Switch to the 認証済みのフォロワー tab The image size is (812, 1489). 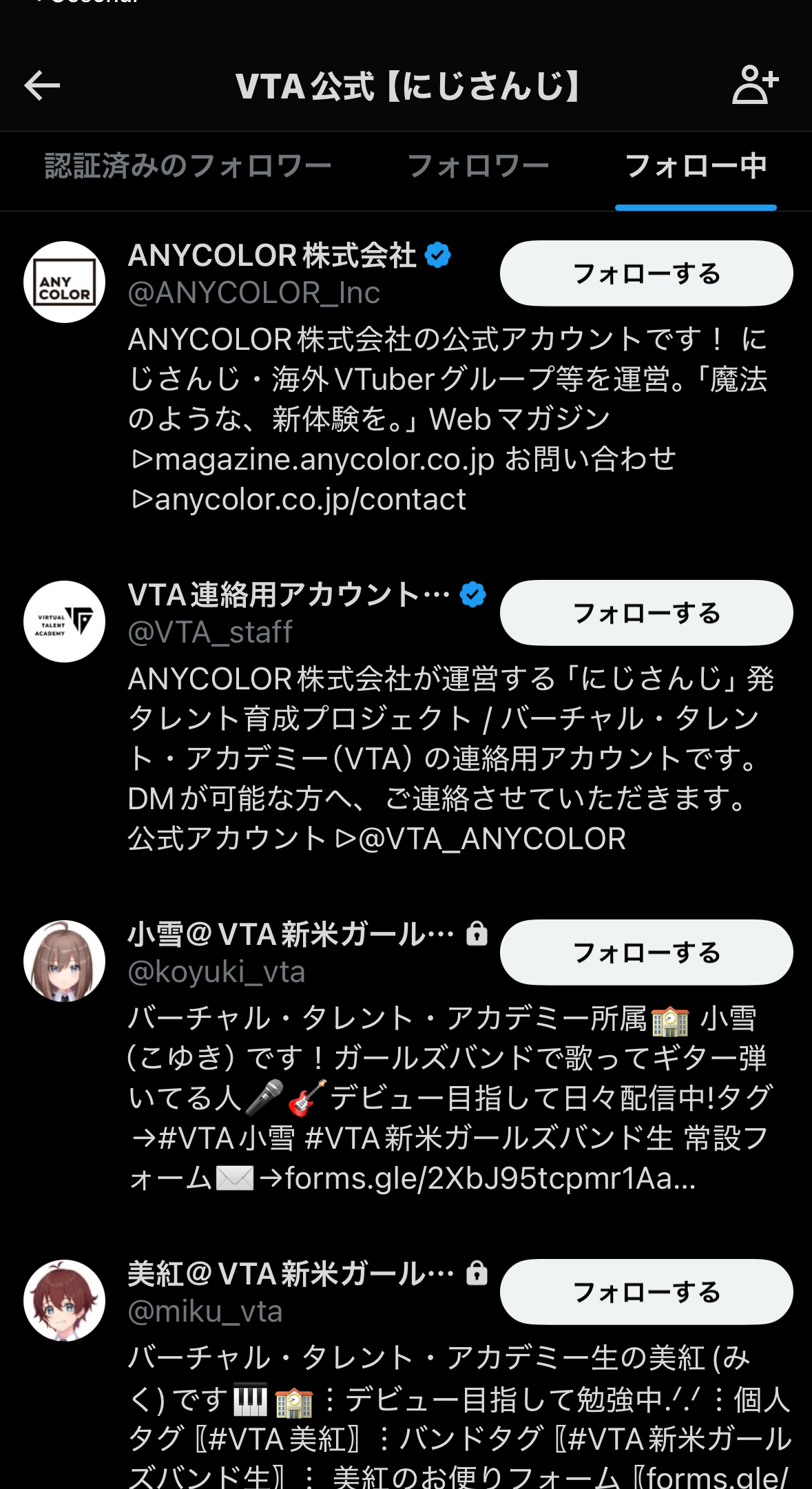[188, 167]
